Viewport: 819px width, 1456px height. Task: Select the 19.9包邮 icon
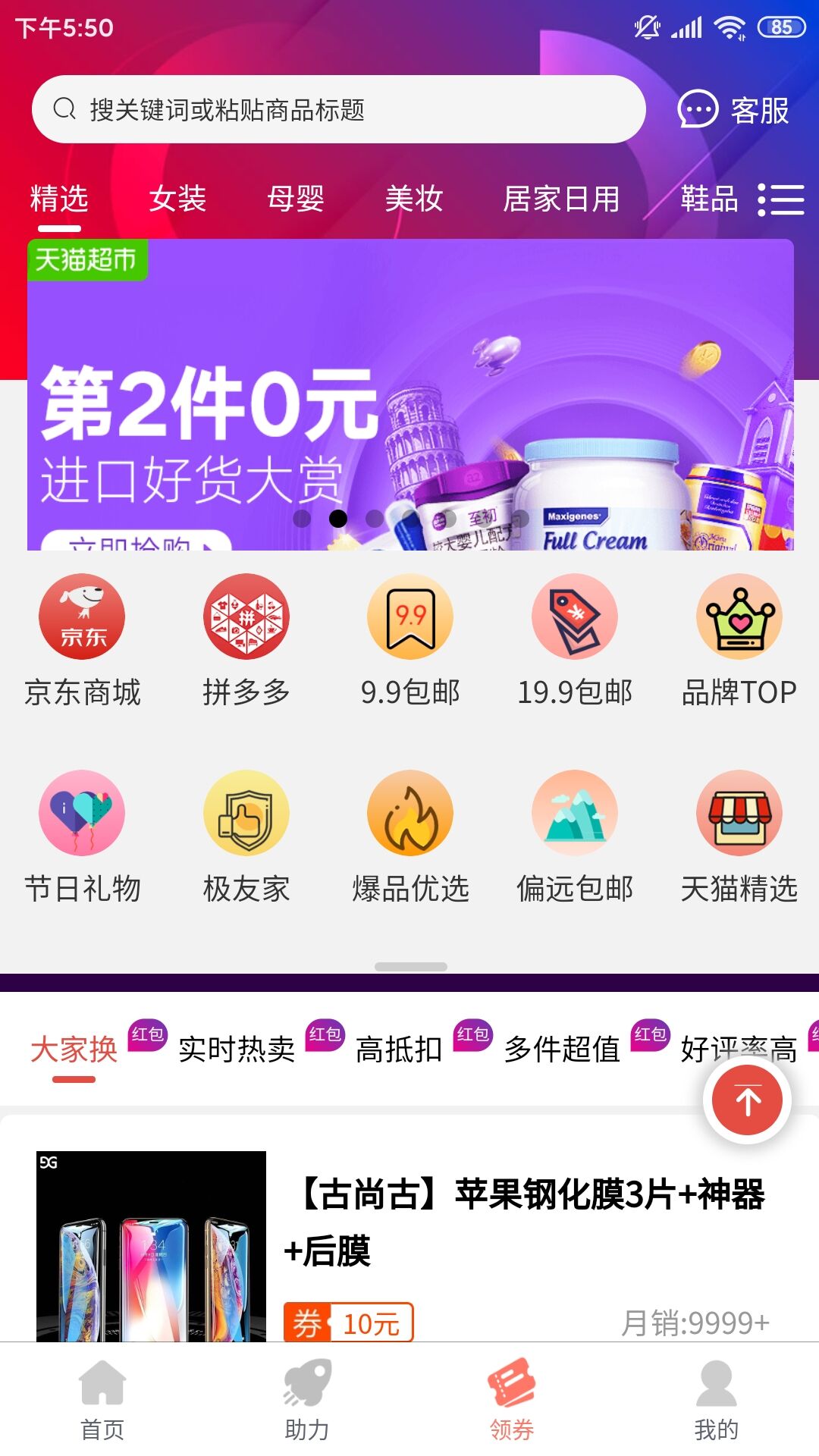573,616
